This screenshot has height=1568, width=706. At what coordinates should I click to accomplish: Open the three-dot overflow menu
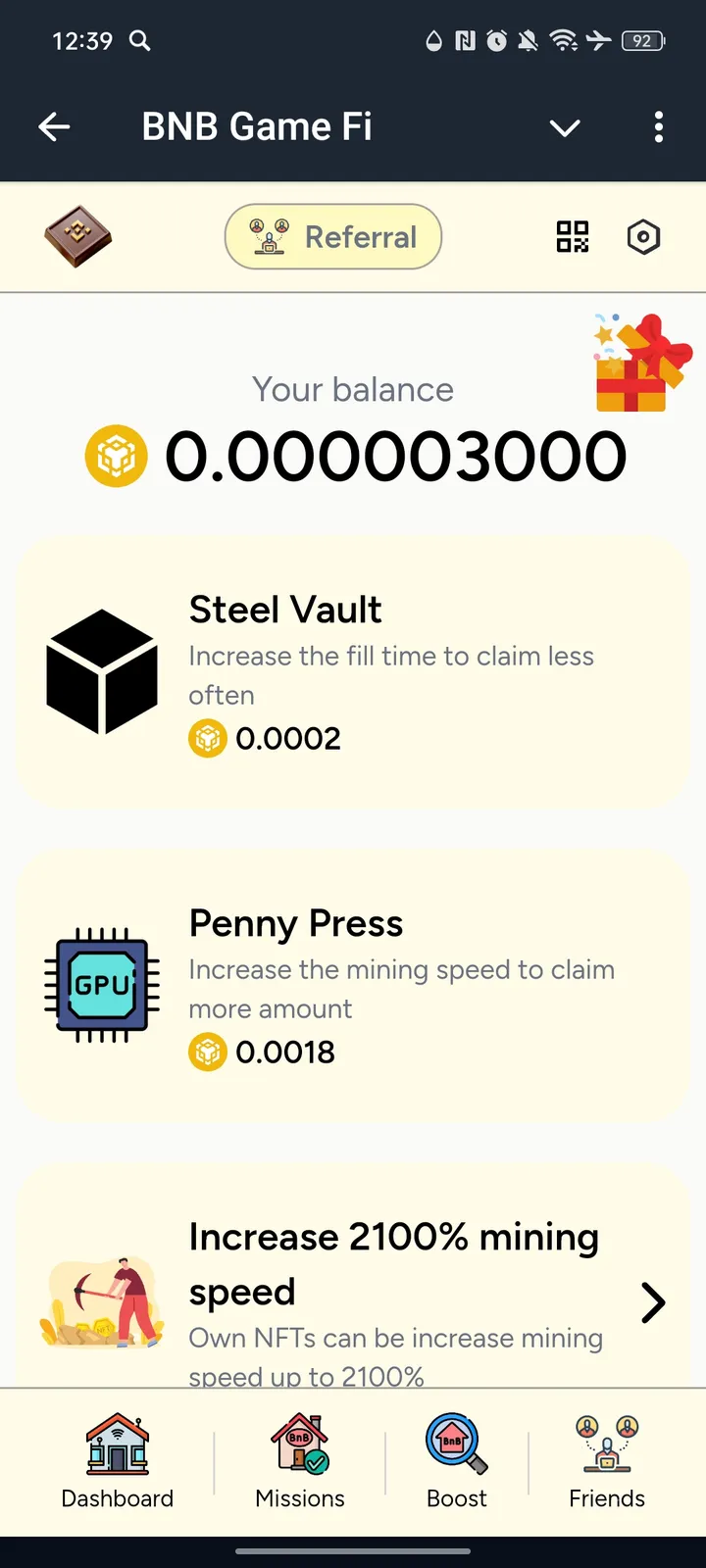point(658,127)
